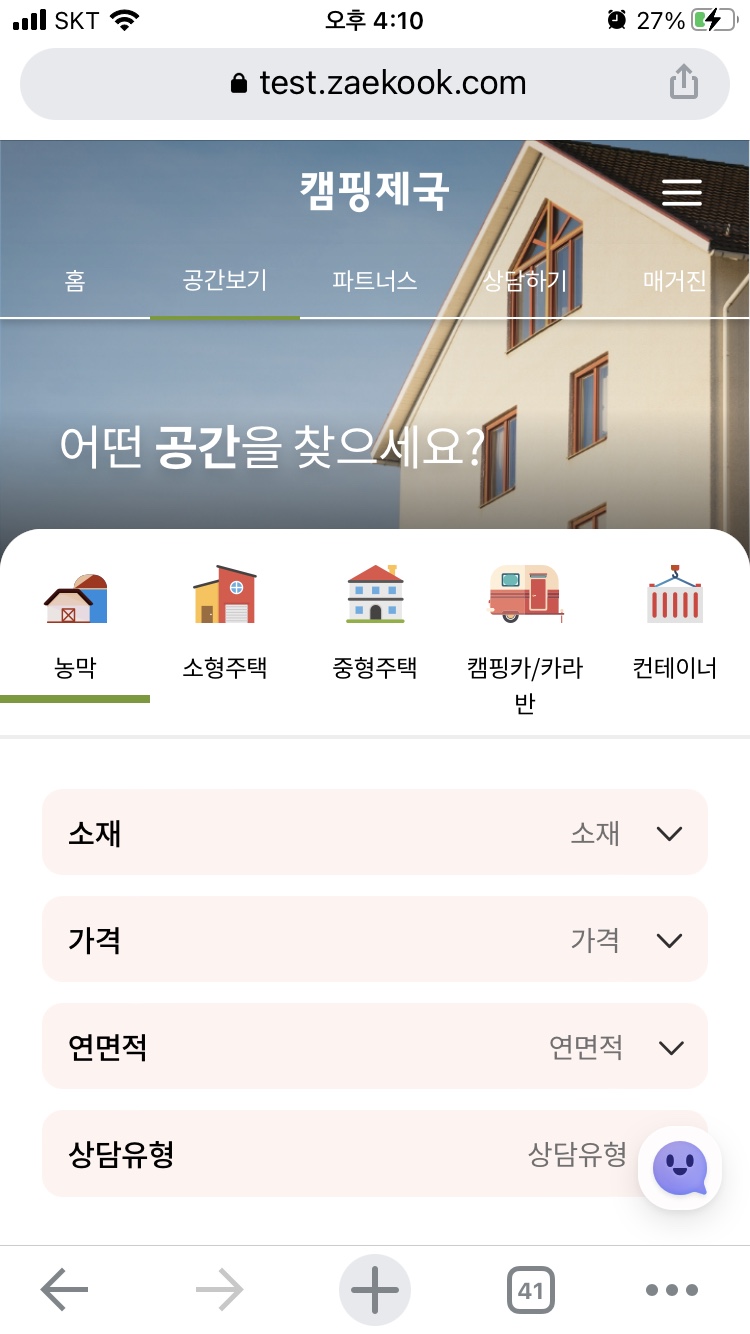Tap the share icon in address bar

pyautogui.click(x=683, y=82)
